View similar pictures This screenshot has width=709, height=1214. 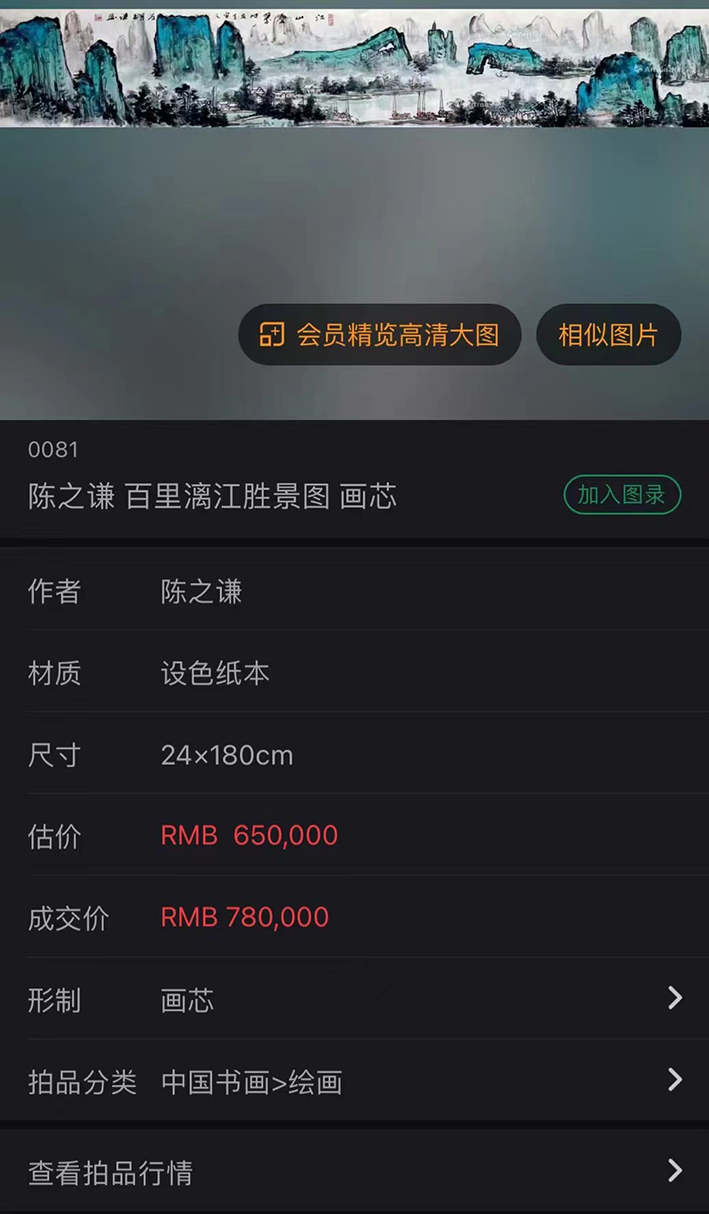click(608, 335)
